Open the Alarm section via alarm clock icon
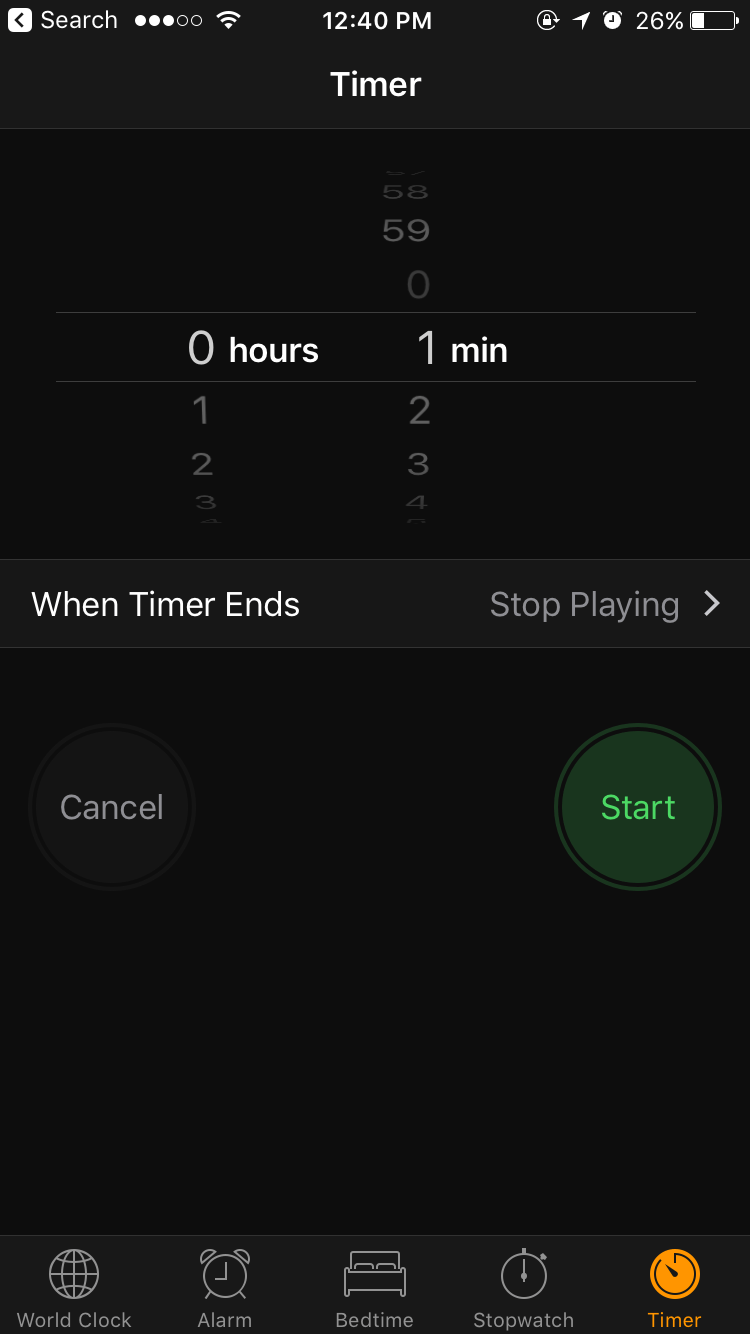Screen dimensions: 750x1334 point(224,1274)
